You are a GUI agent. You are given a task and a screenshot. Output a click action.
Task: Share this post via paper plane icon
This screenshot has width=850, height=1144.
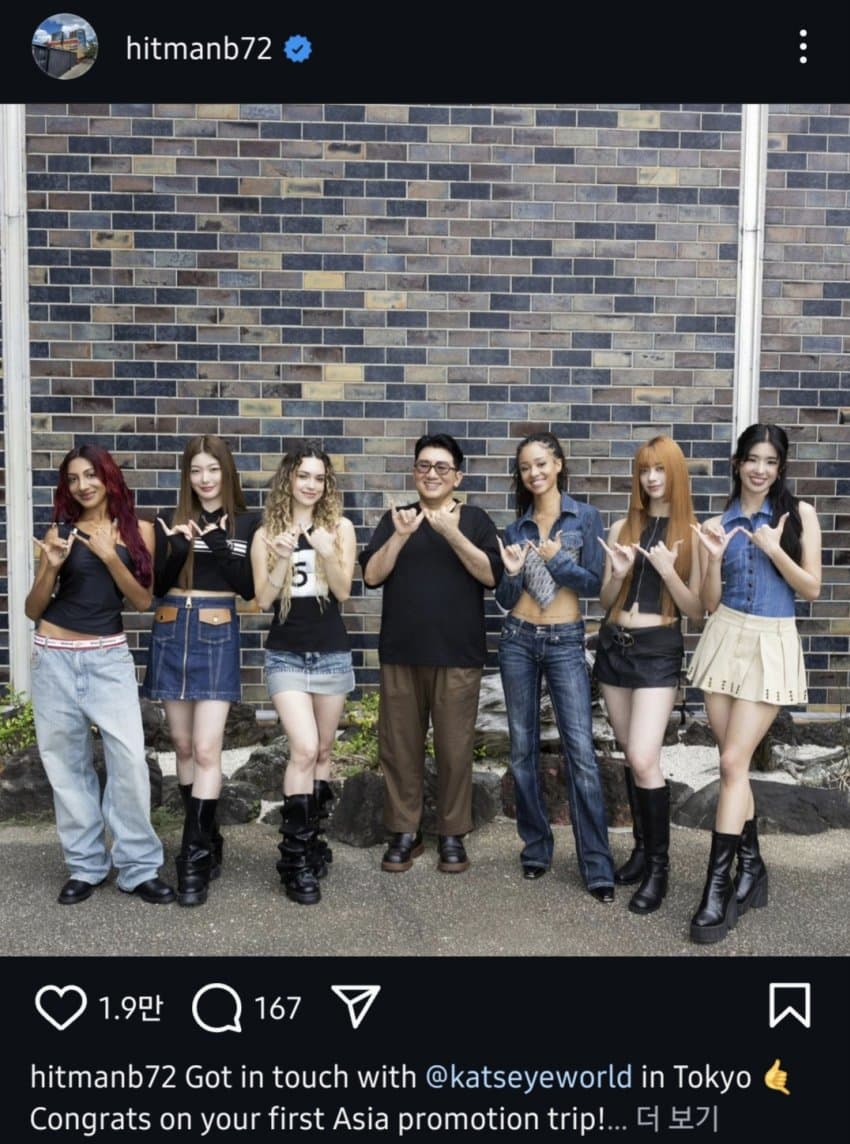[x=355, y=1006]
